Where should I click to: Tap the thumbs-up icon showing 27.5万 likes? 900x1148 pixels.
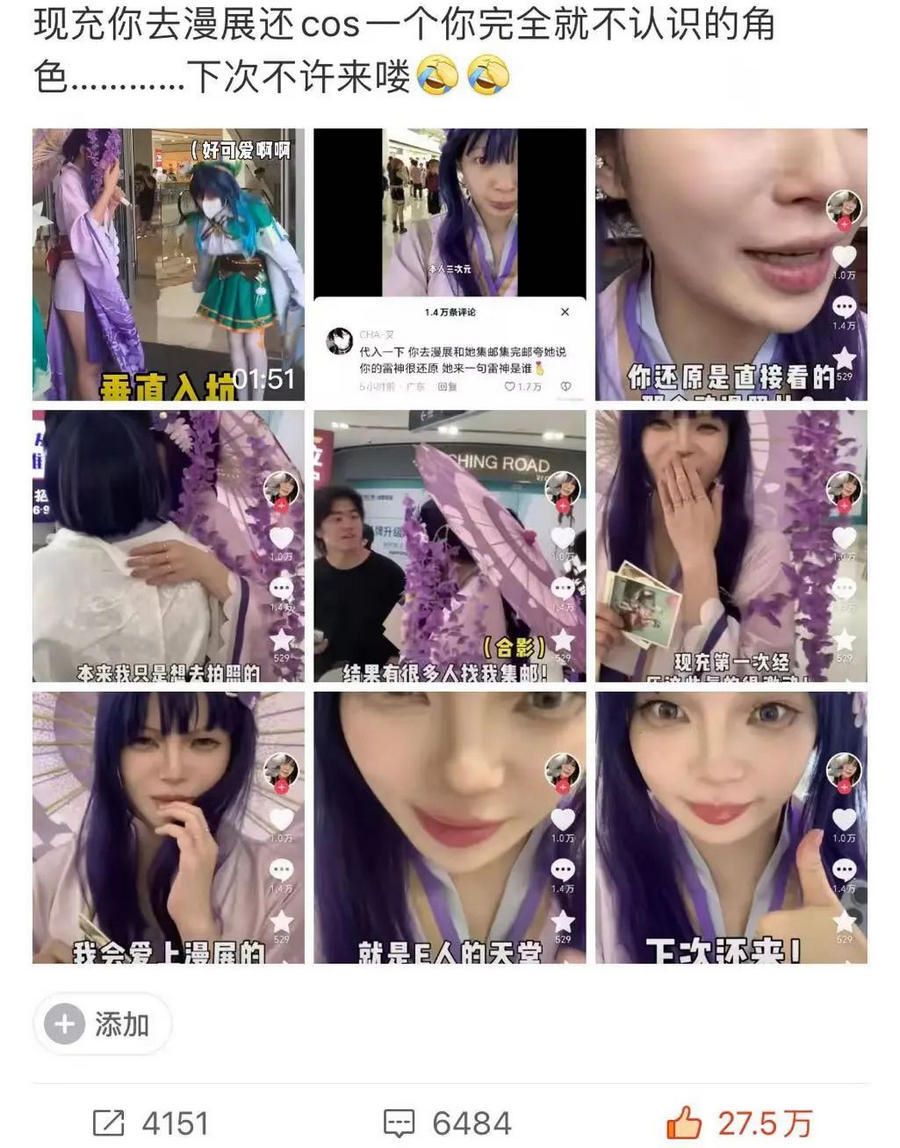pos(688,1122)
